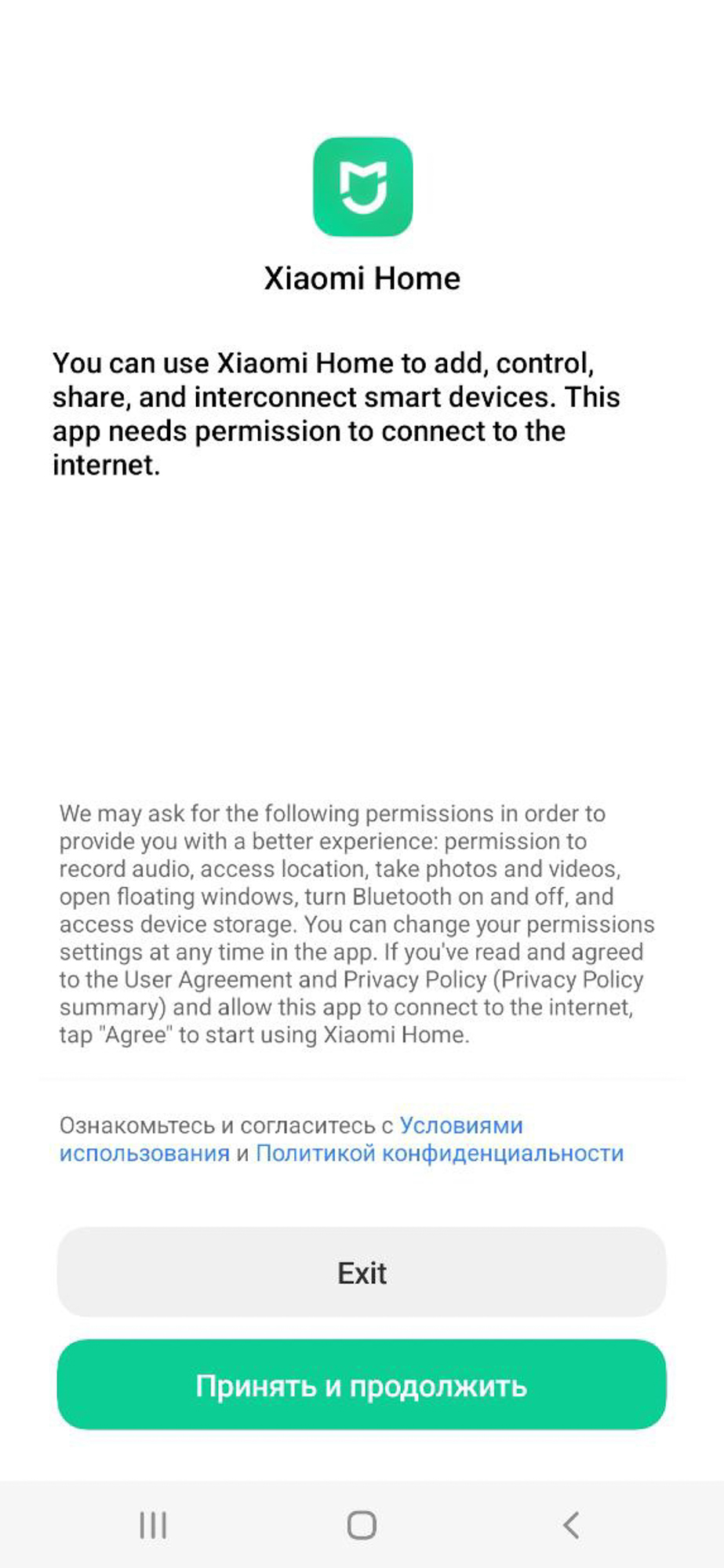Open Условиями использования link

pos(460,1126)
